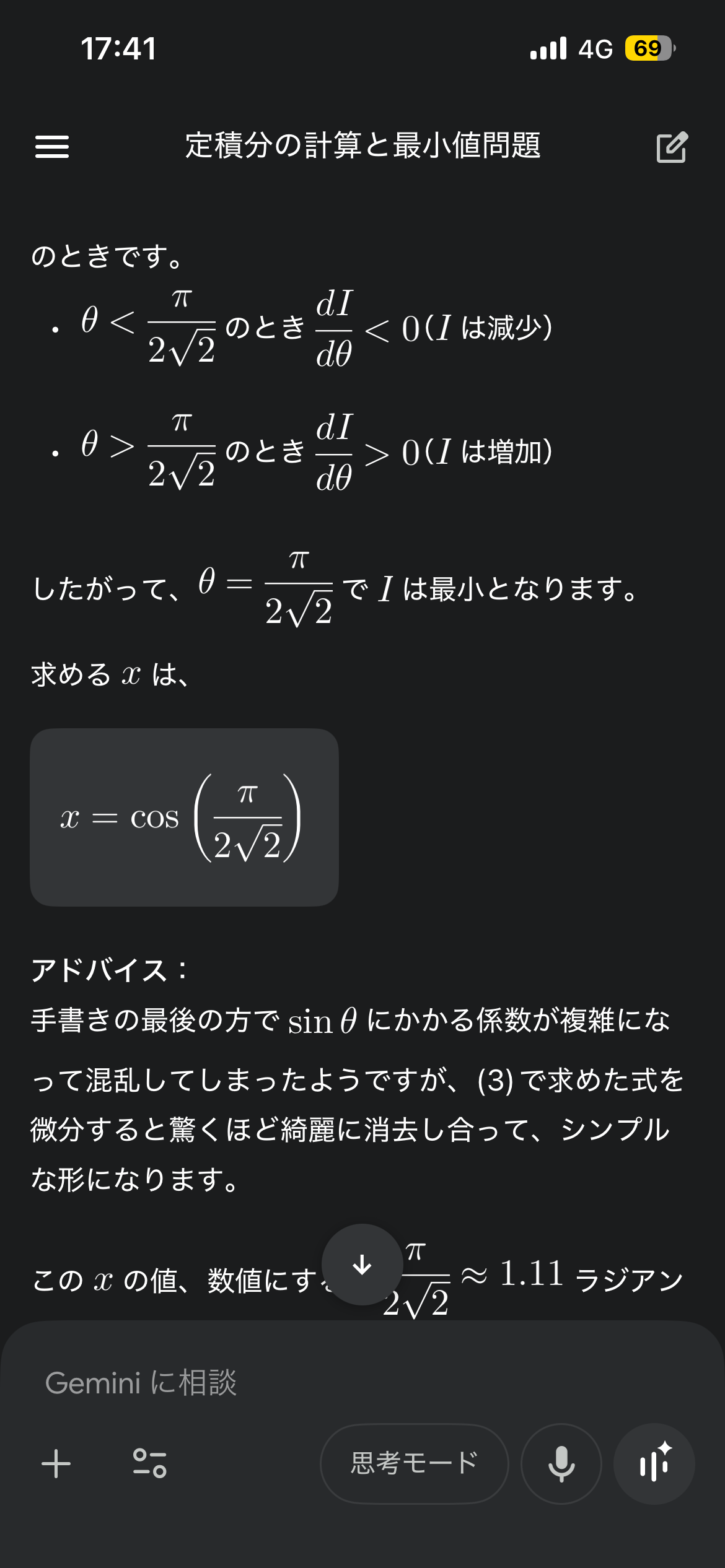
Task: Open the tools and settings sliders icon
Action: (x=149, y=1464)
